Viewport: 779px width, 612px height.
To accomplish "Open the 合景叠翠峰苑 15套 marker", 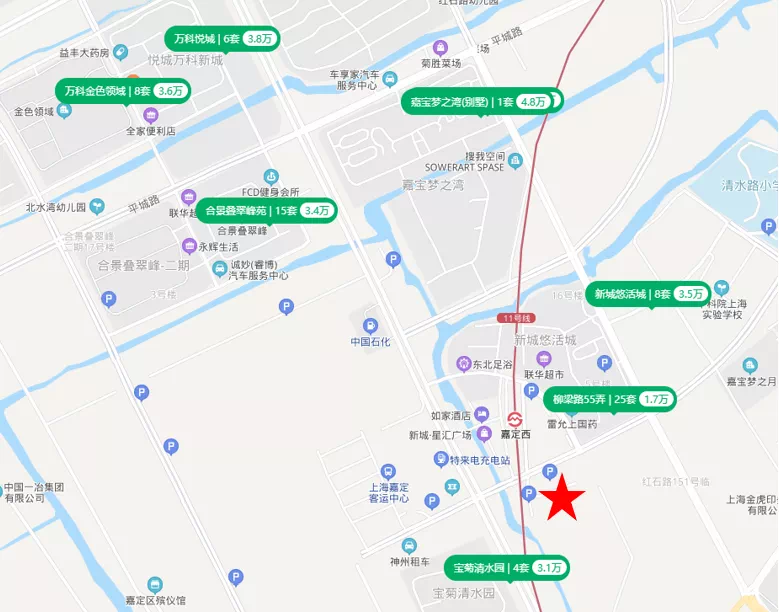I will point(267,210).
